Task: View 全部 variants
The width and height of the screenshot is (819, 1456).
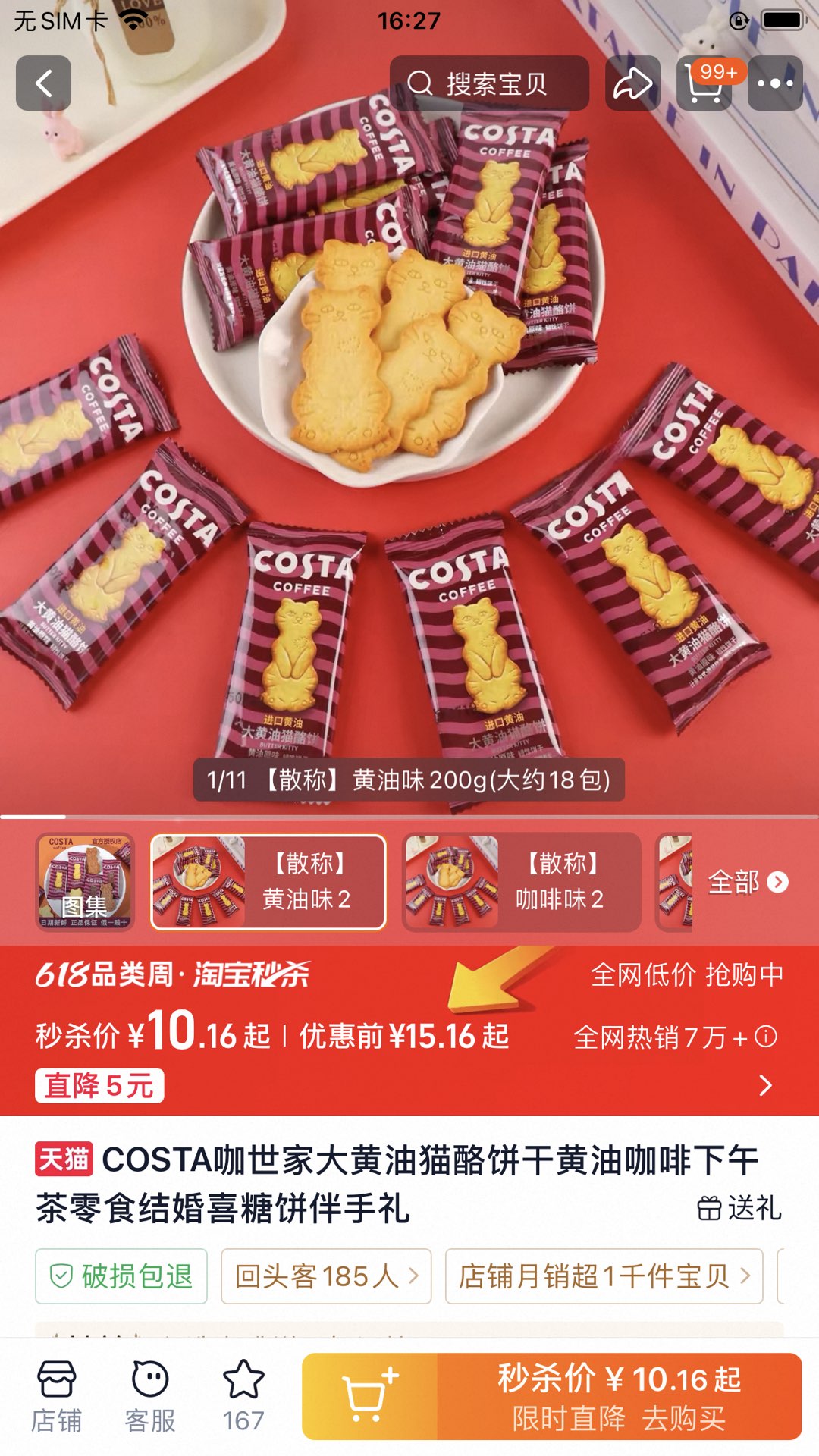Action: (748, 882)
